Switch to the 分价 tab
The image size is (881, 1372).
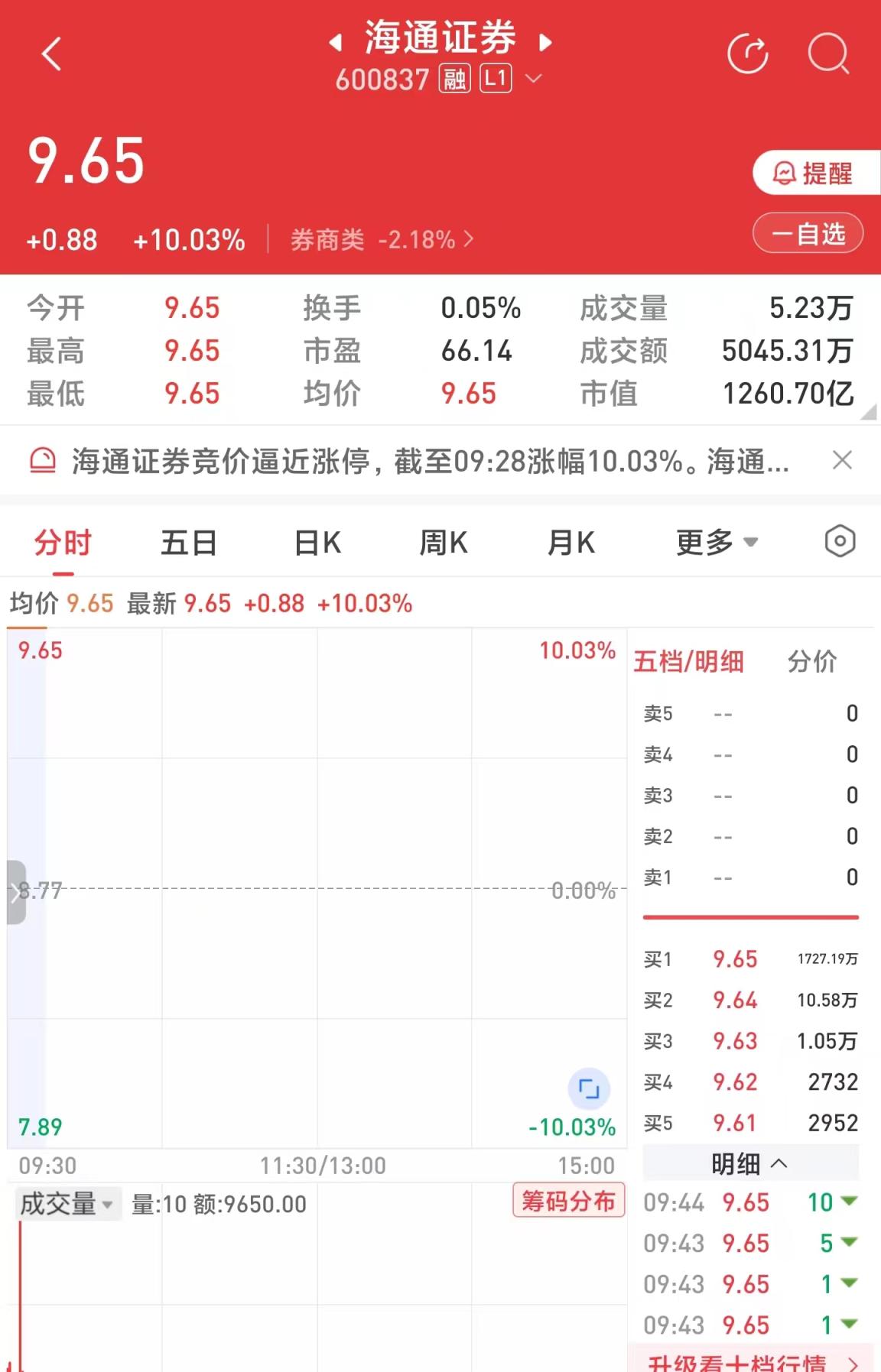811,661
